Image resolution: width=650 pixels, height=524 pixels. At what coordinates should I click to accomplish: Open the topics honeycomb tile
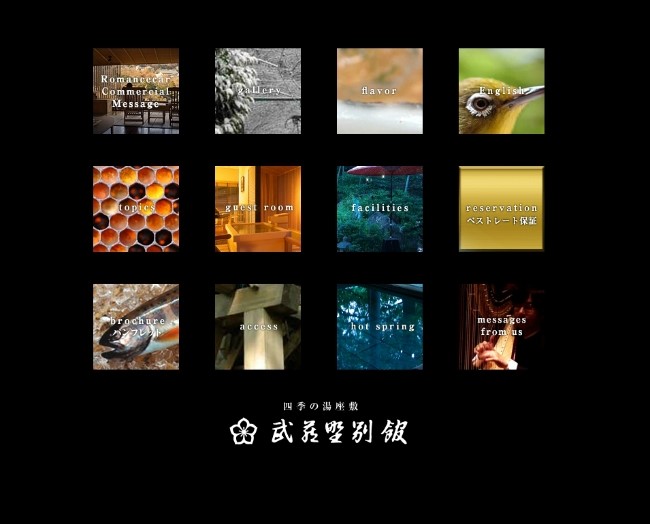click(x=136, y=209)
